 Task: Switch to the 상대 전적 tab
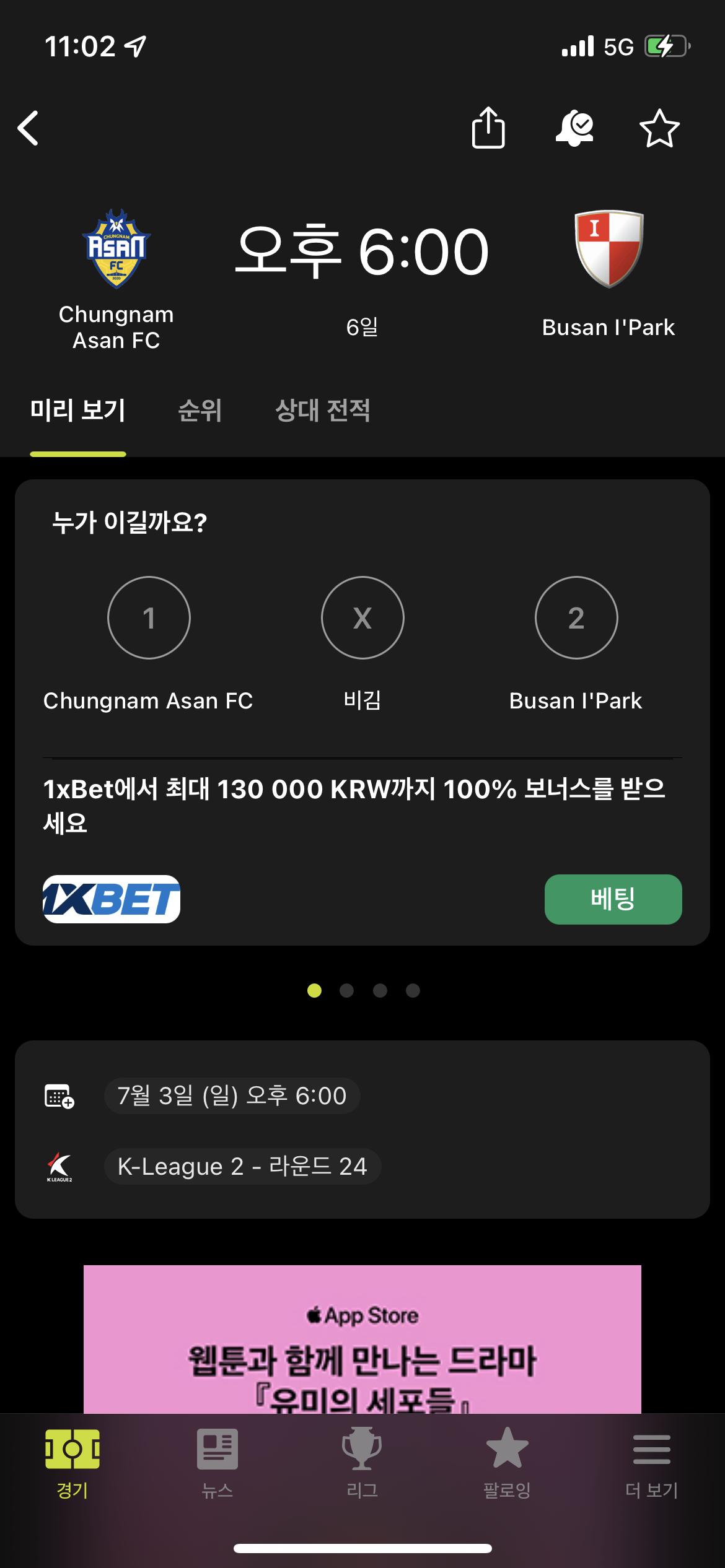click(322, 410)
